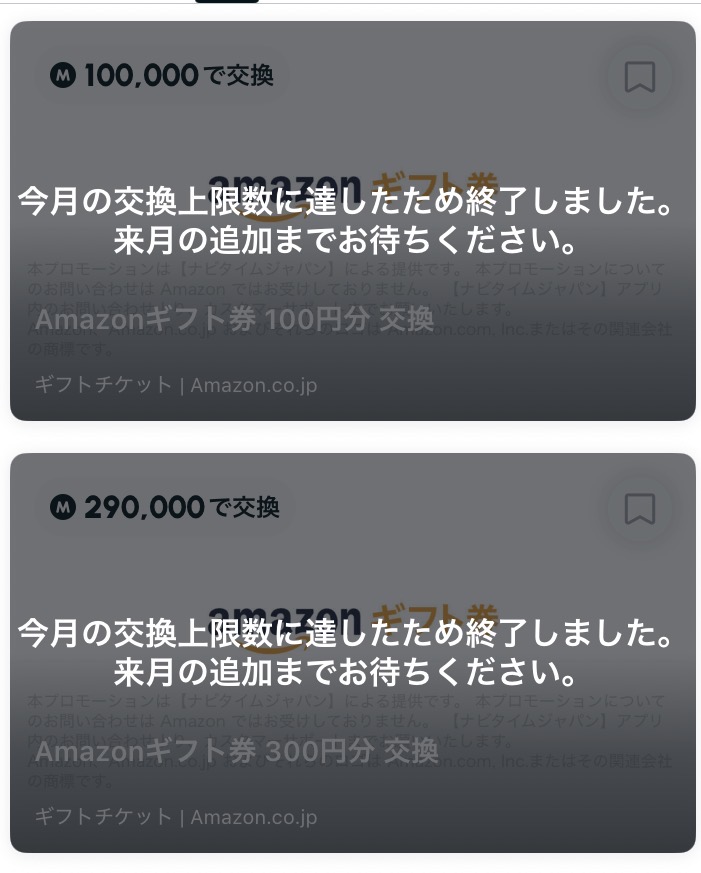The image size is (701, 873).
Task: Bookmark the Amazon 100円分 gift card
Action: 639,77
